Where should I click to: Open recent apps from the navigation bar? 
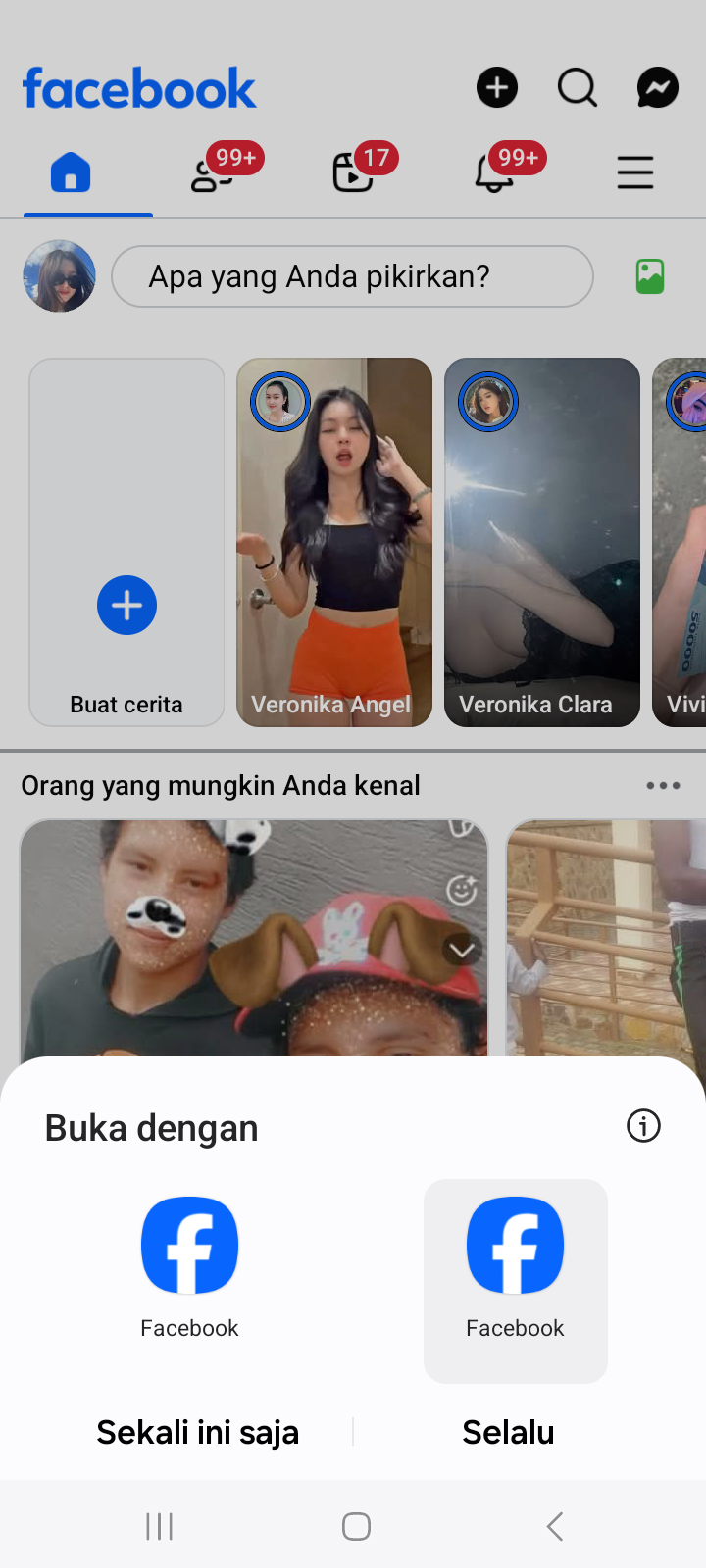159,1526
